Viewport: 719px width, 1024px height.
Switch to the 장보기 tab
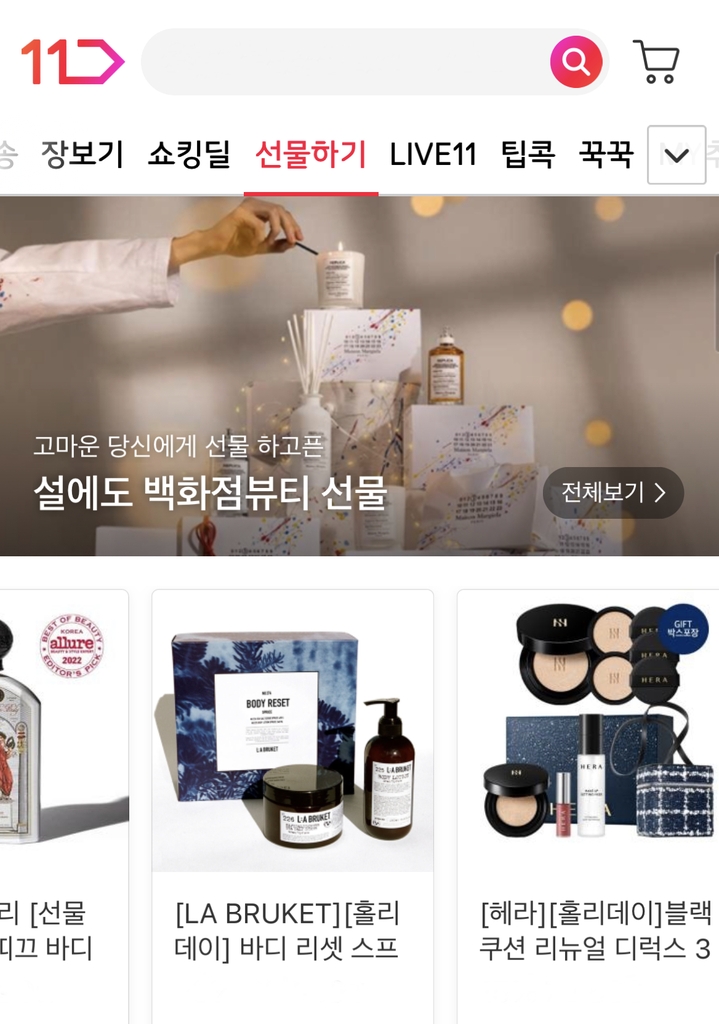point(82,154)
